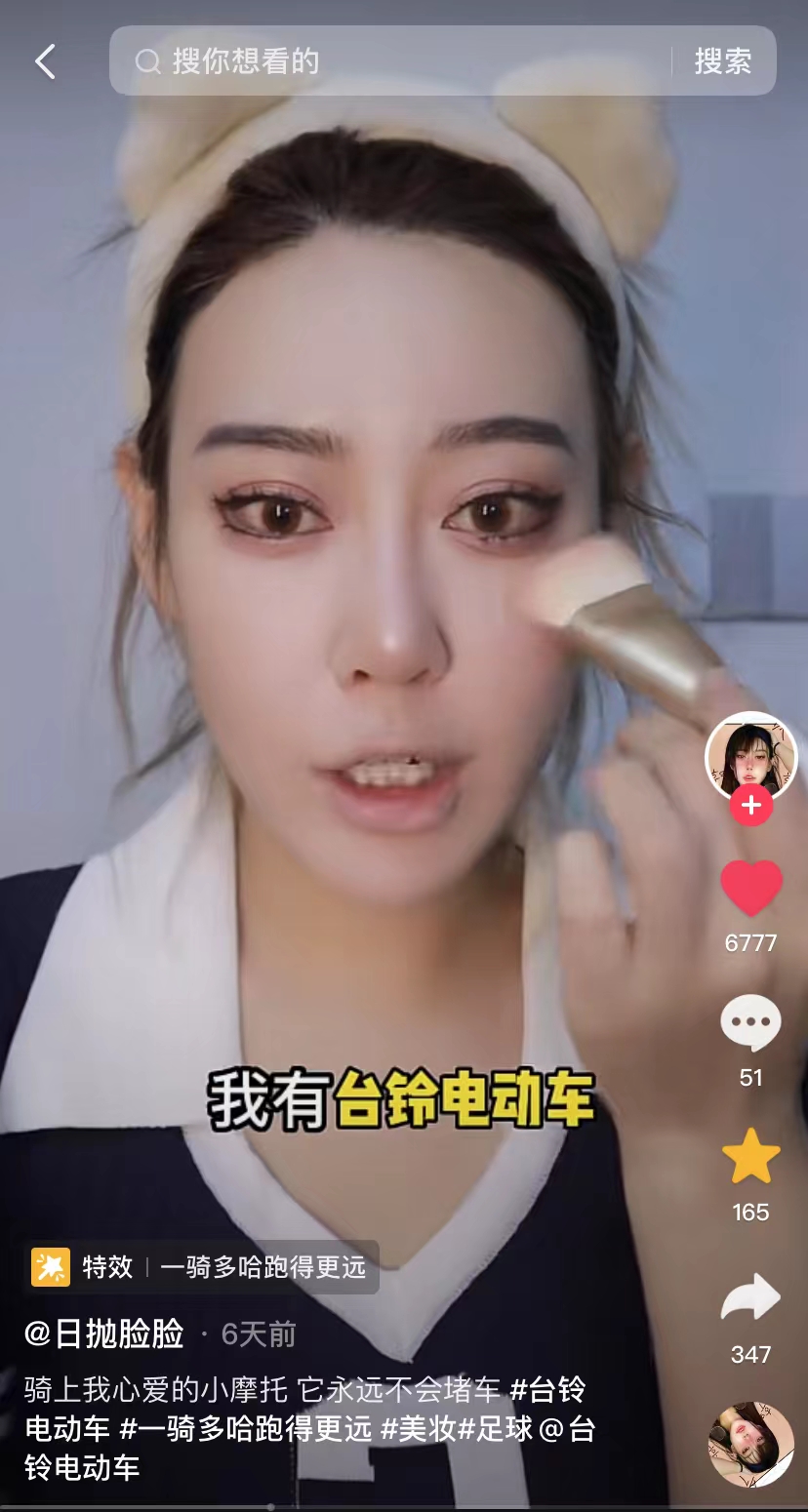Viewport: 808px width, 1512px height.
Task: Follow the creator via the red plus icon
Action: click(x=751, y=805)
